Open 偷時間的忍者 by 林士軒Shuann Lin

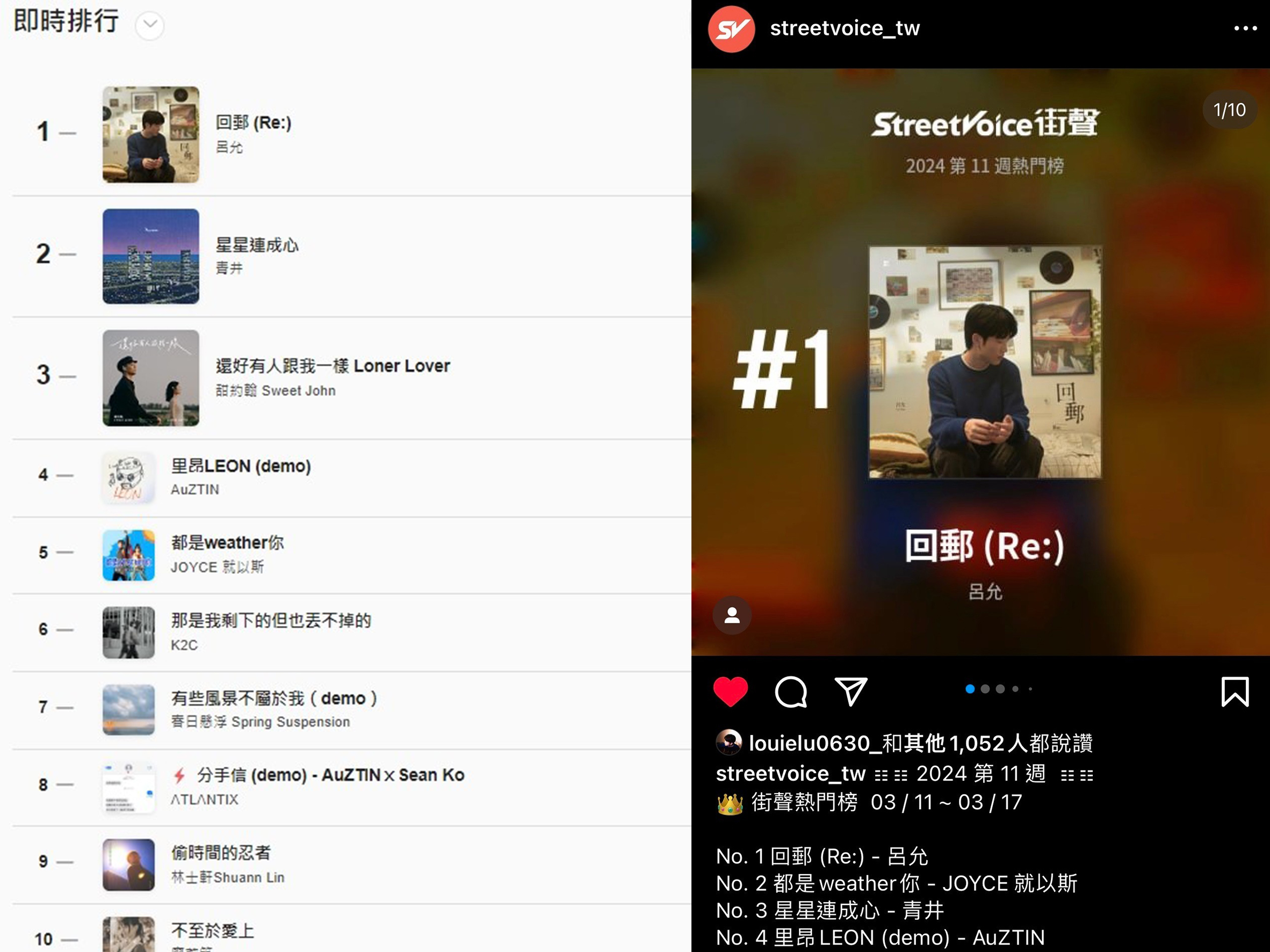click(221, 853)
